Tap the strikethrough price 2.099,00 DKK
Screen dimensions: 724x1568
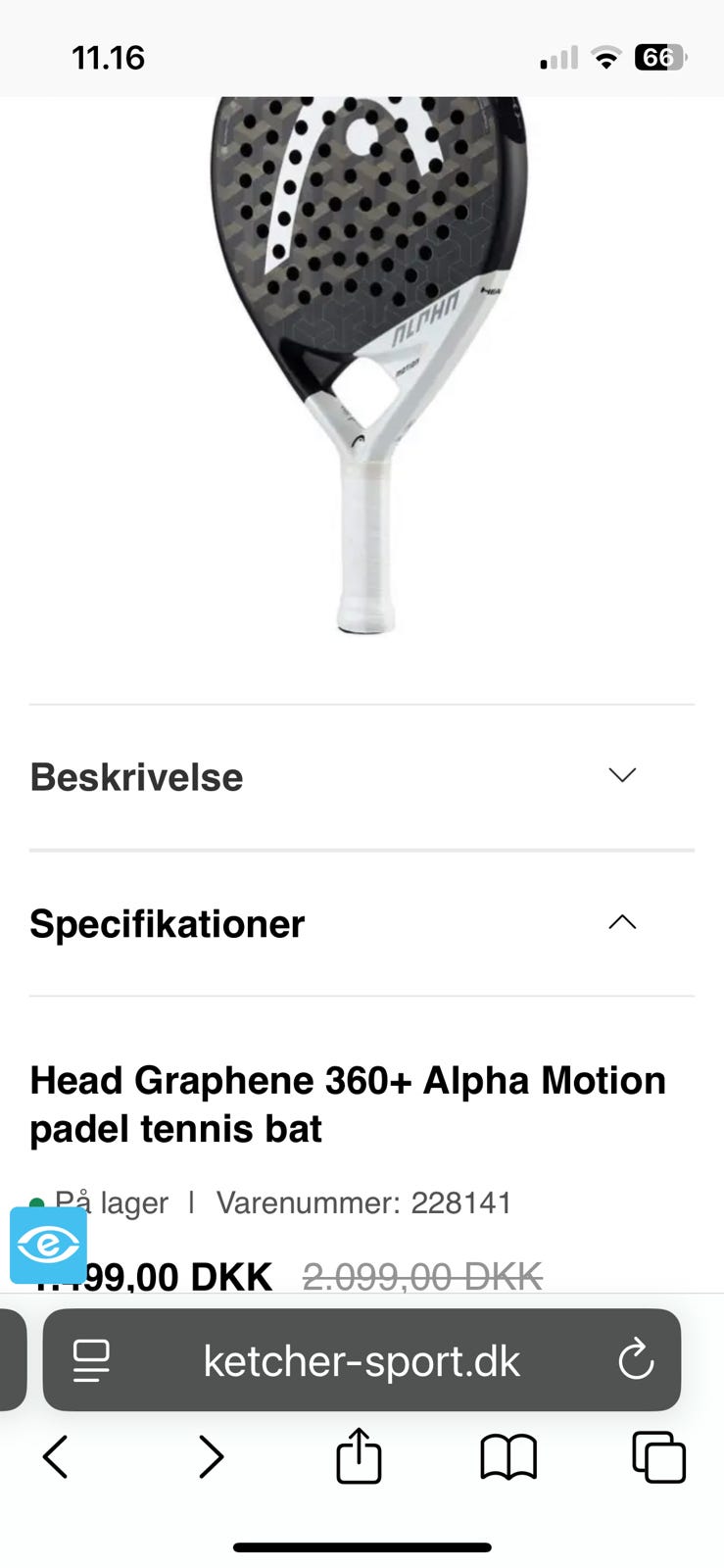pyautogui.click(x=423, y=1276)
